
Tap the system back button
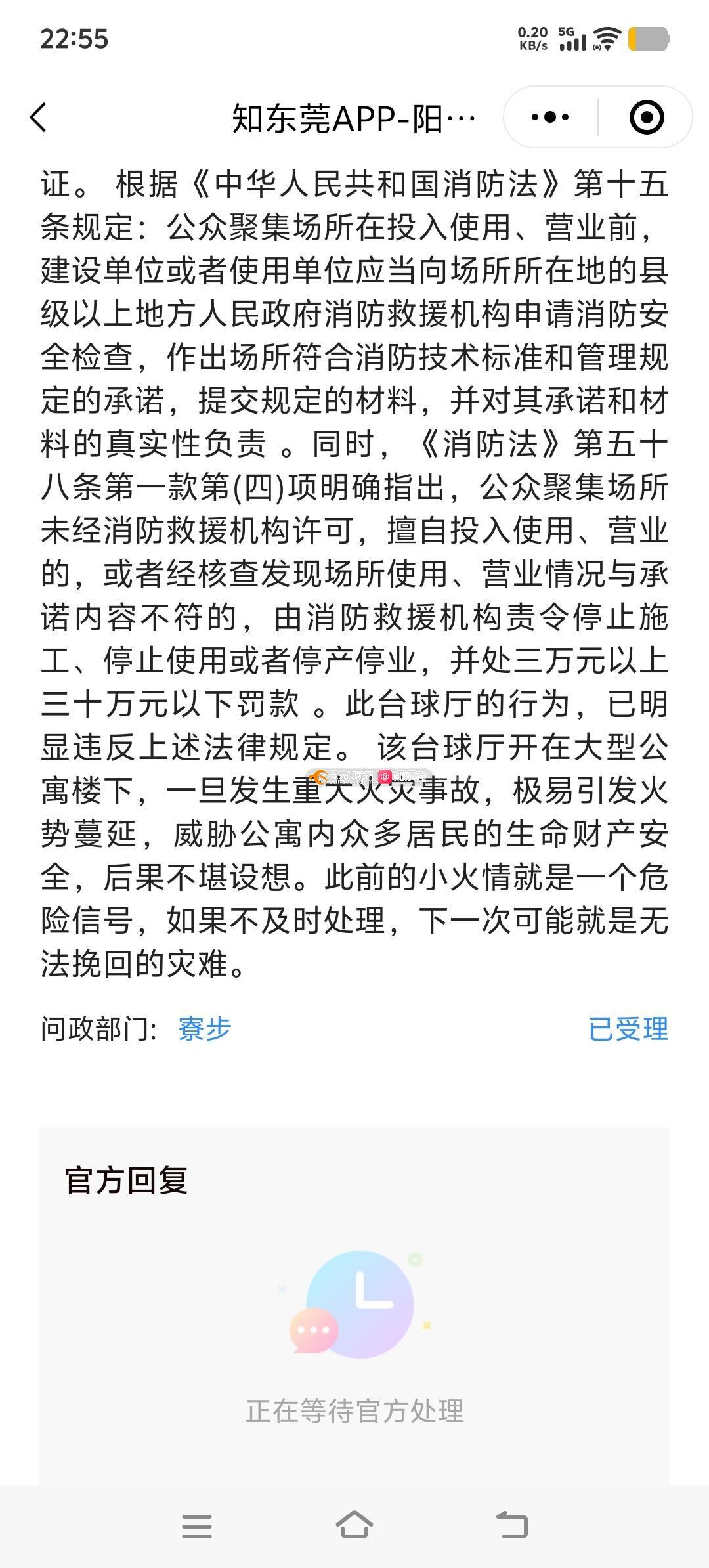512,1526
